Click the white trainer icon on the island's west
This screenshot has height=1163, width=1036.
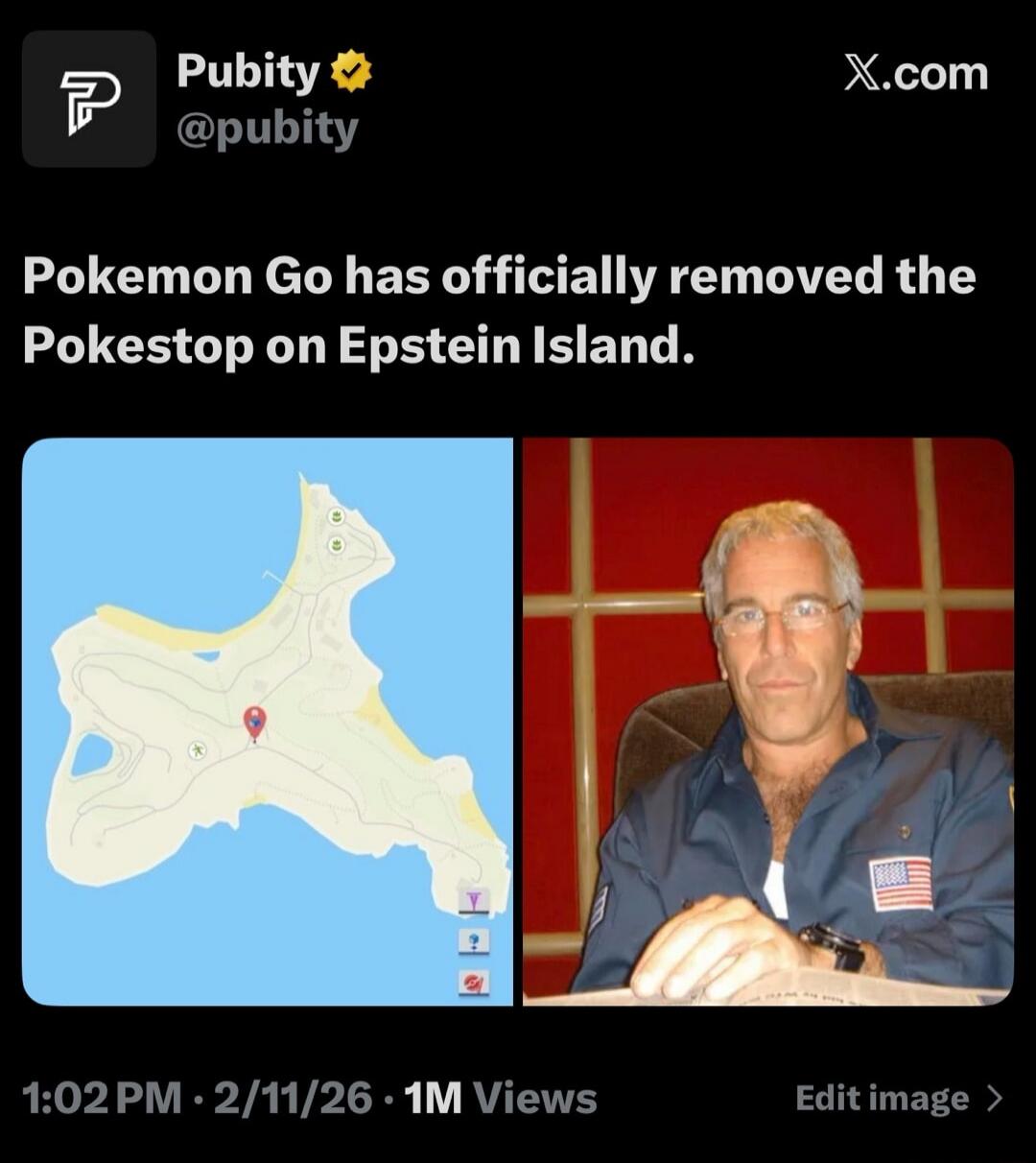(x=199, y=751)
